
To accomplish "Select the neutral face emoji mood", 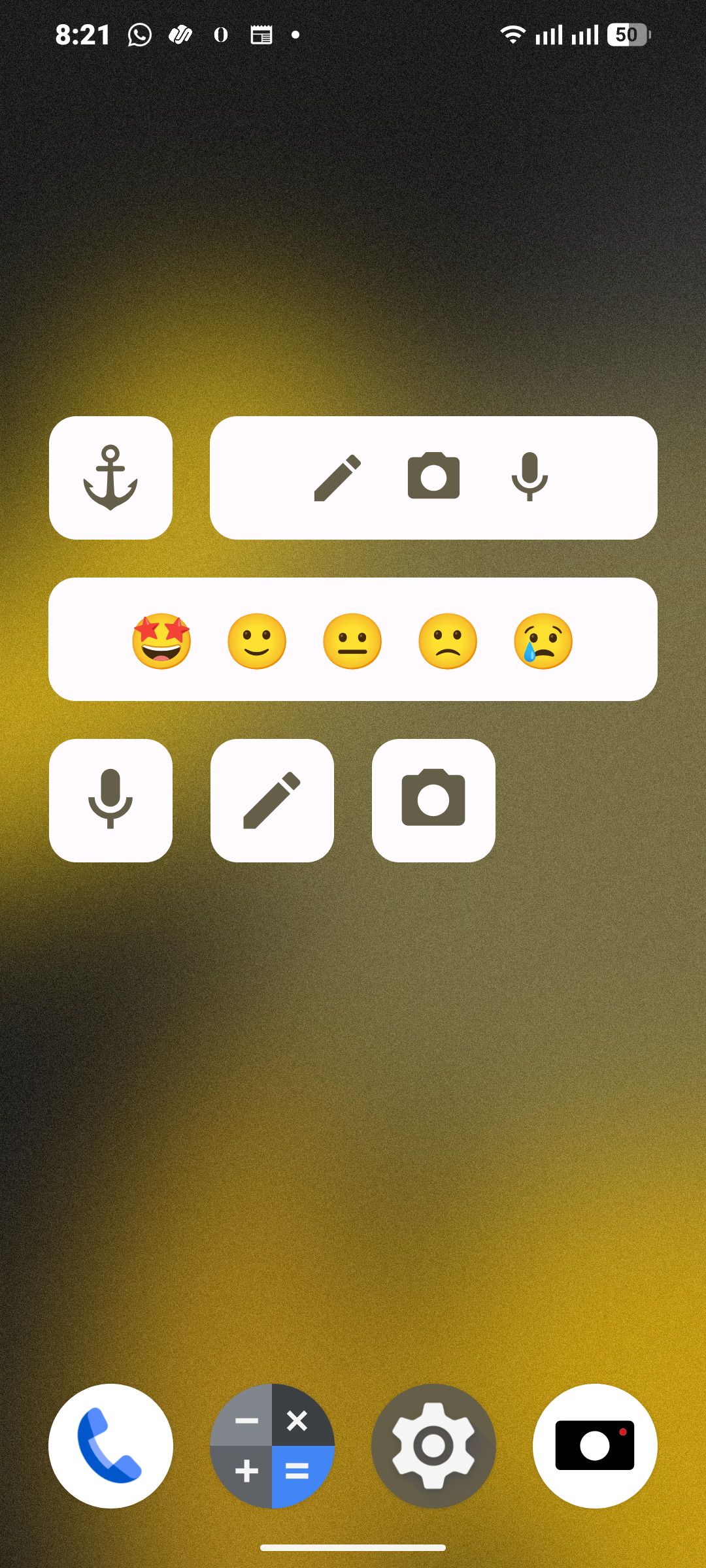I will (x=352, y=641).
